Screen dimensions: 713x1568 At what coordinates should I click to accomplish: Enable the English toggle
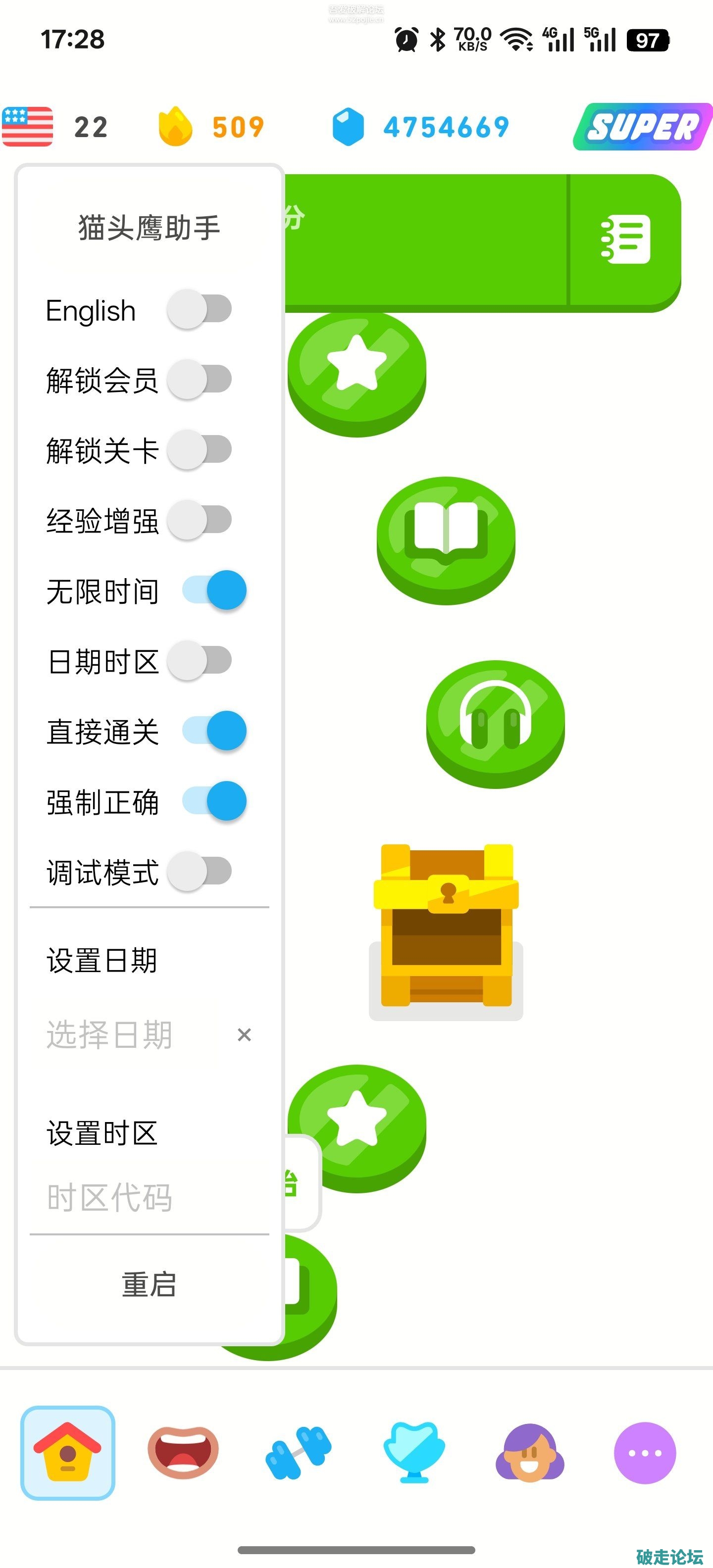point(200,309)
